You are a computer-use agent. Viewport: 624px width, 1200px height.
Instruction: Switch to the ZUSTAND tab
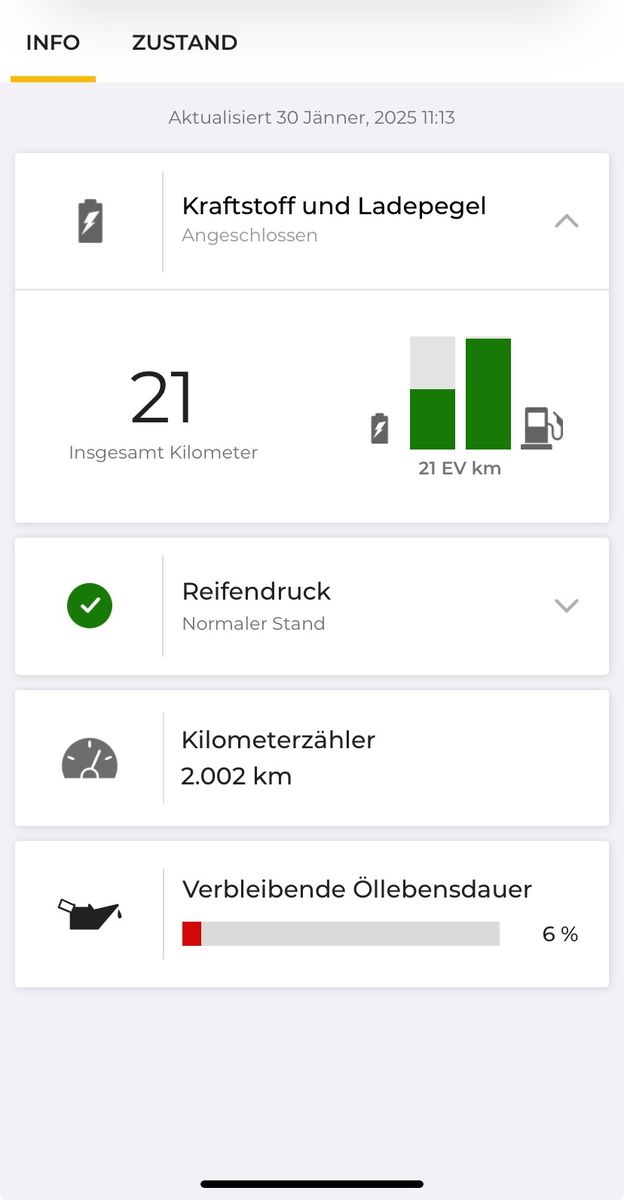click(184, 43)
